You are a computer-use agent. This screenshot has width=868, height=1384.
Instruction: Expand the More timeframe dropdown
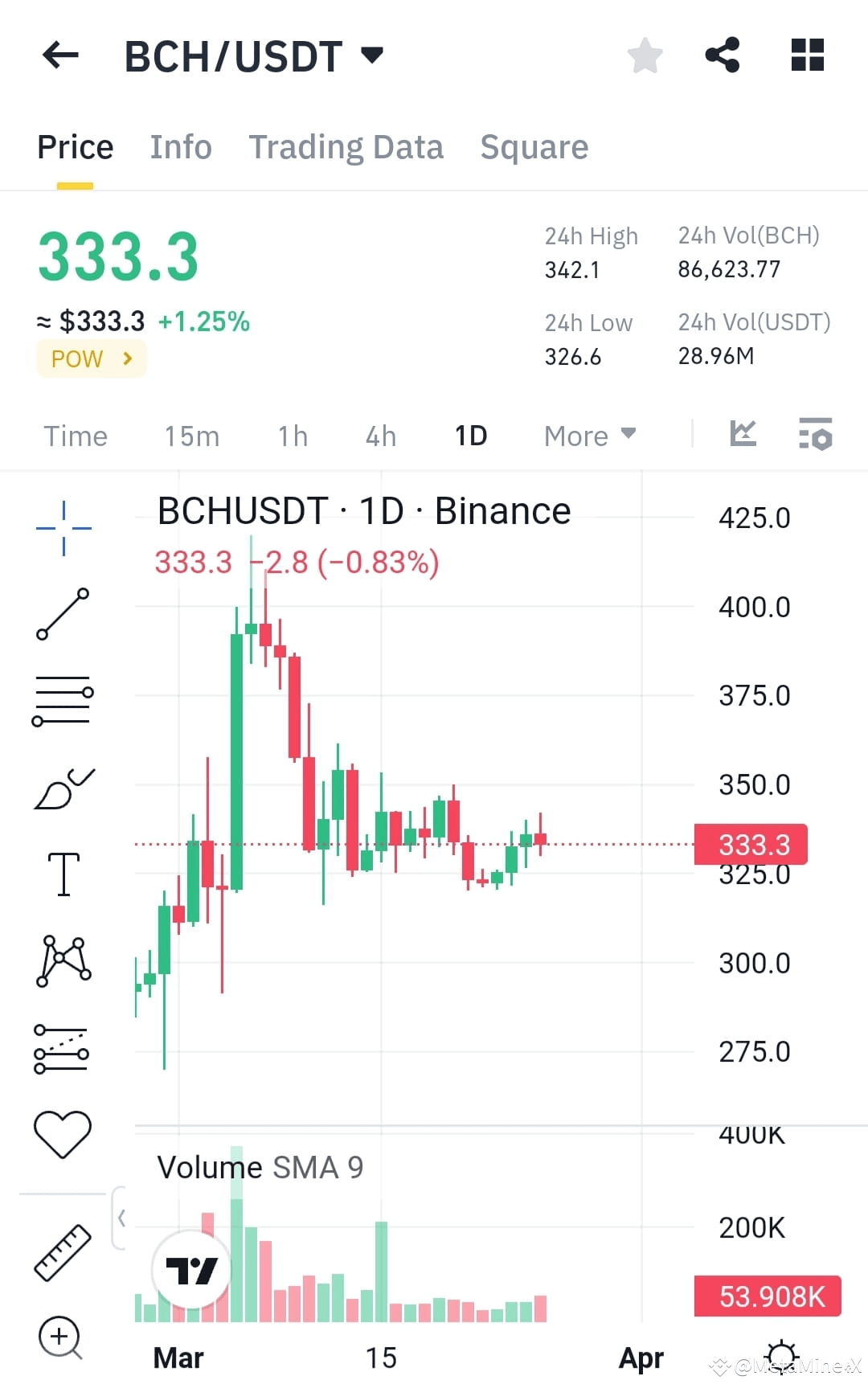pos(589,435)
